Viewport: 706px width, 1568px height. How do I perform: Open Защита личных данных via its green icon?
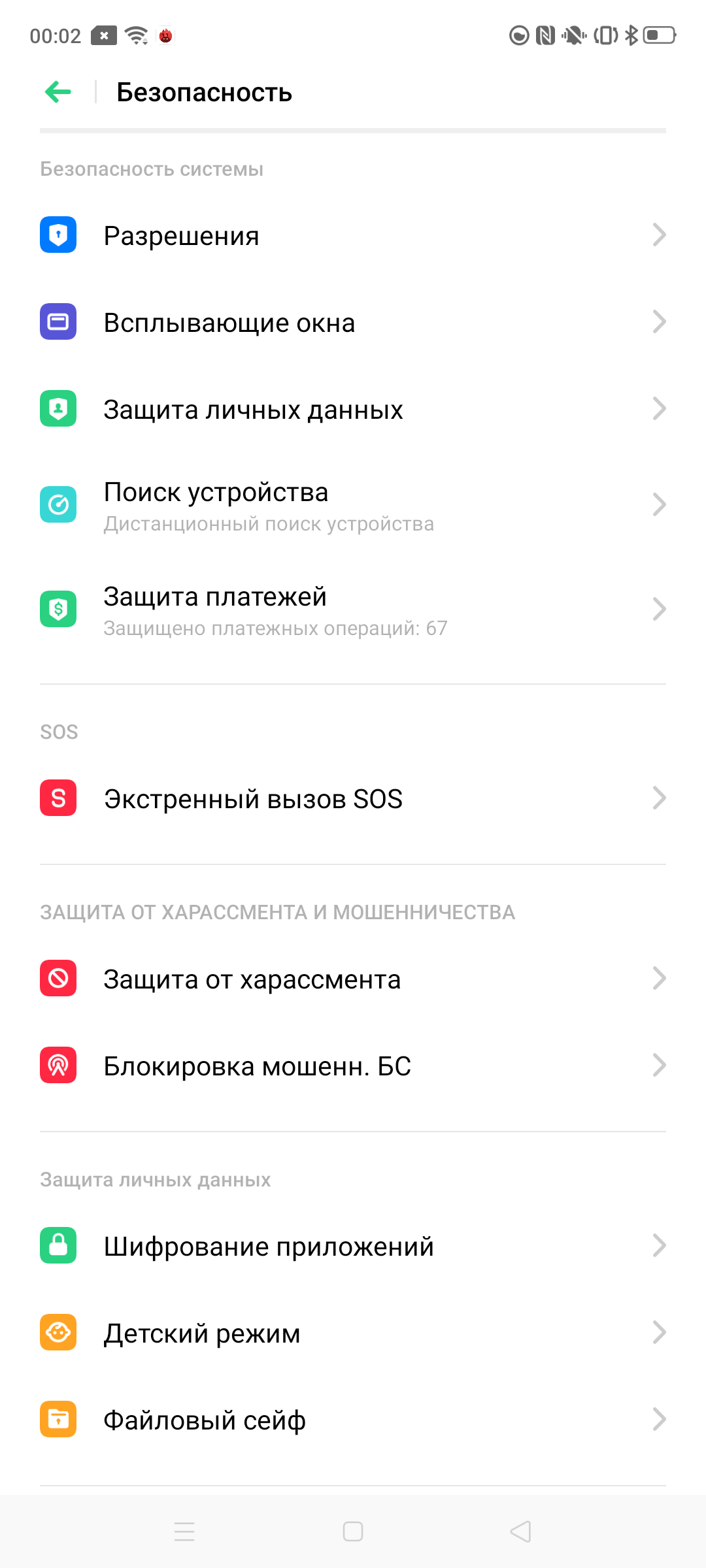pos(58,409)
